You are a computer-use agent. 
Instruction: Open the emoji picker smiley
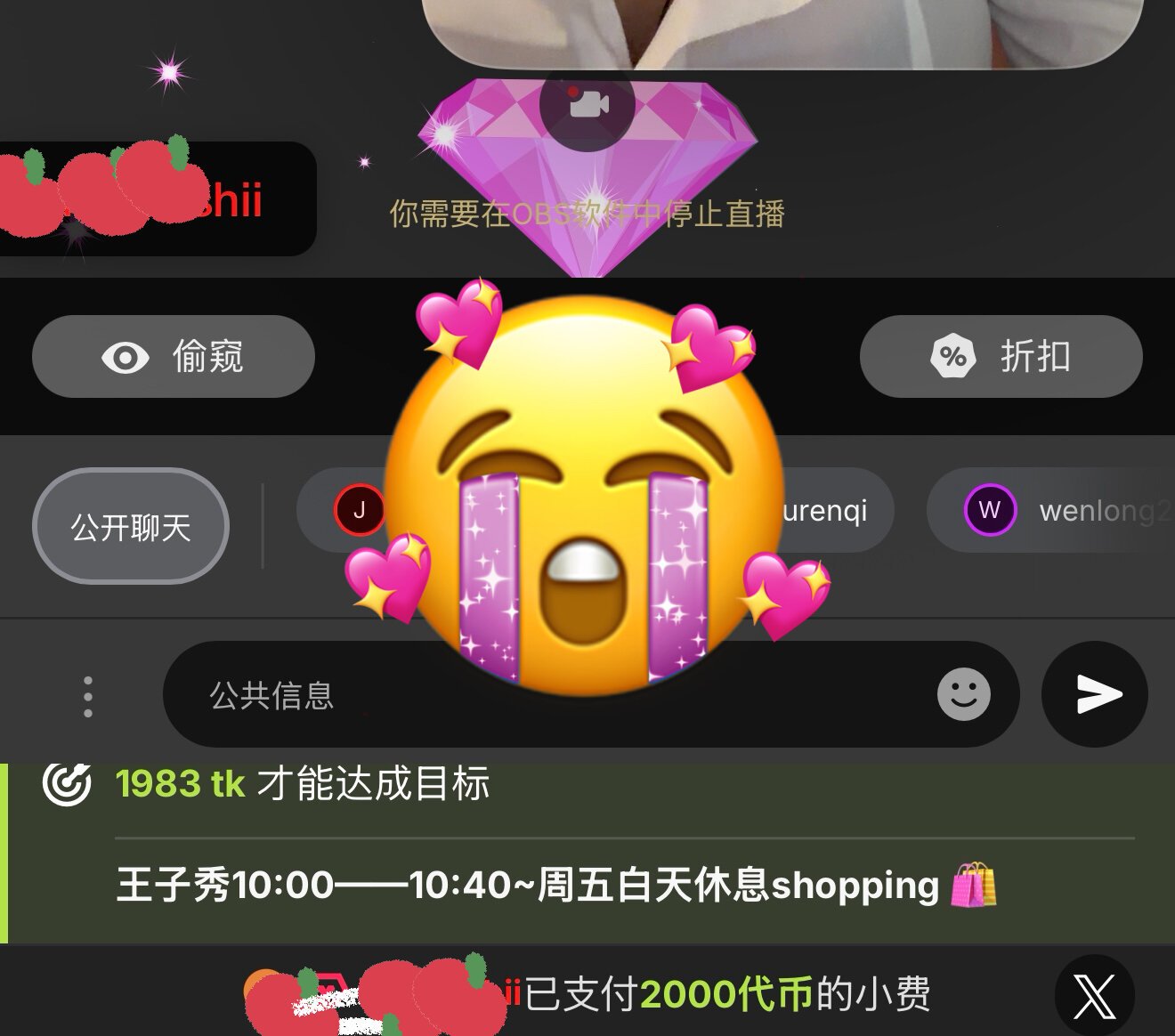963,694
